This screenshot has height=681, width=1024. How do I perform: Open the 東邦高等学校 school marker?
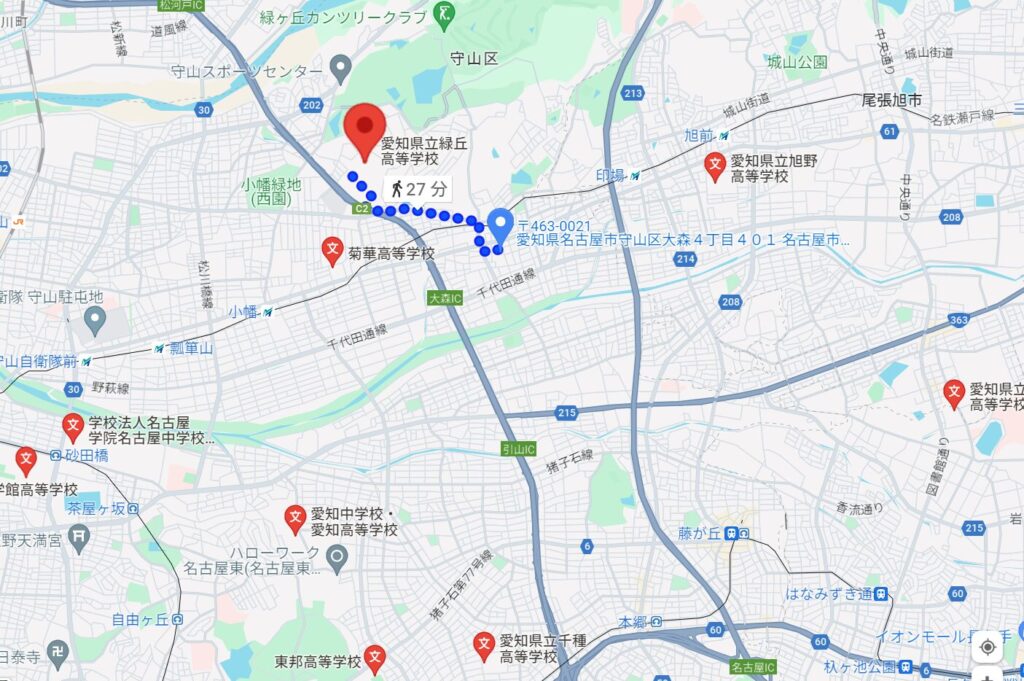pos(374,657)
